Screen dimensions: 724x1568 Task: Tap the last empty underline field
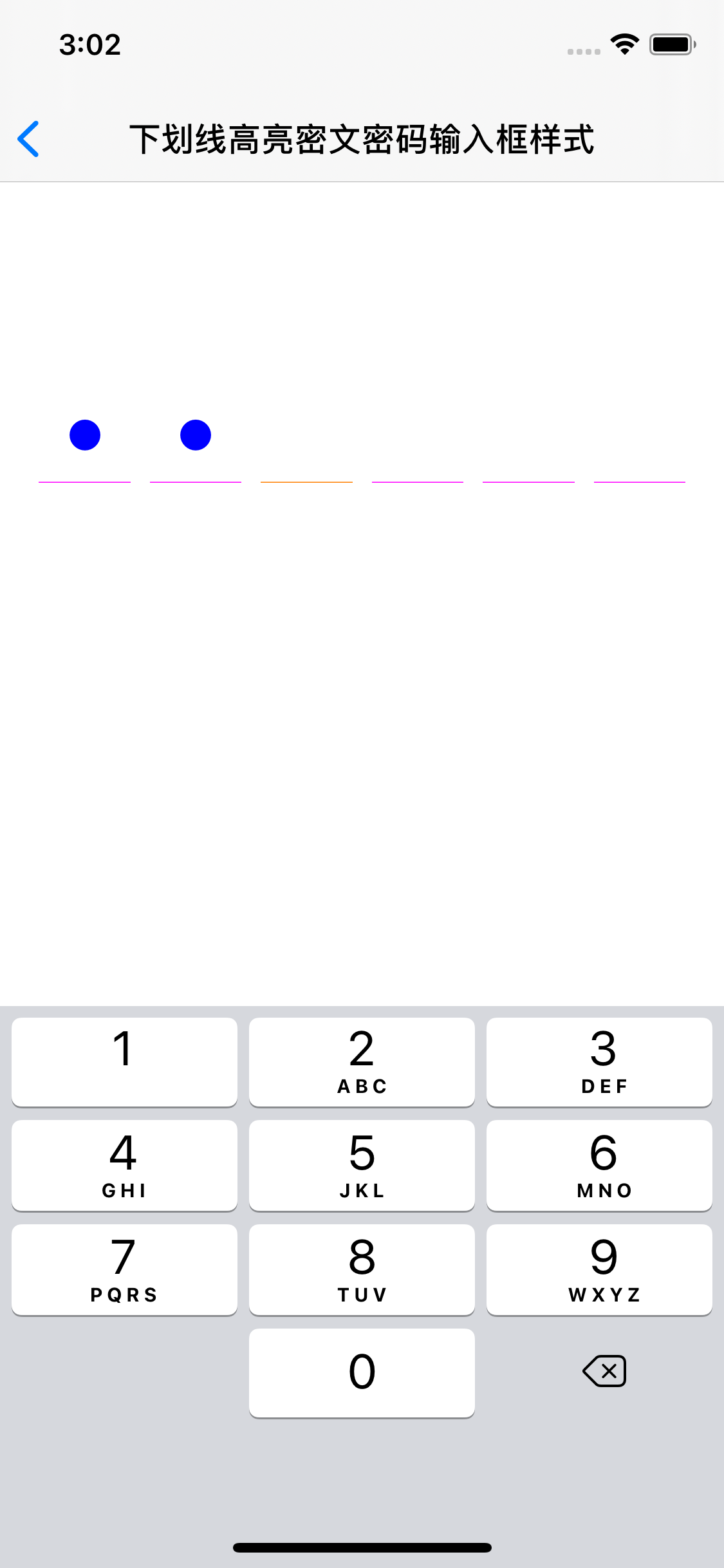[639, 481]
